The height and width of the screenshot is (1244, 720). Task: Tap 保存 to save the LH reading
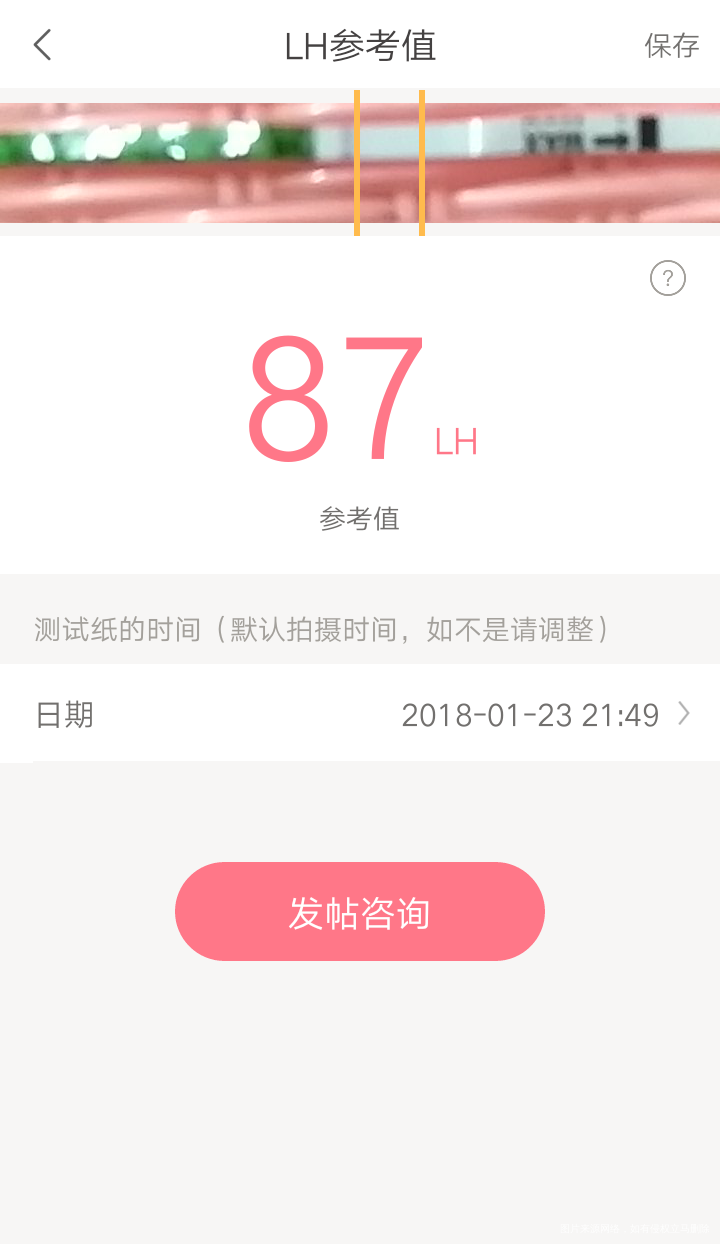671,45
